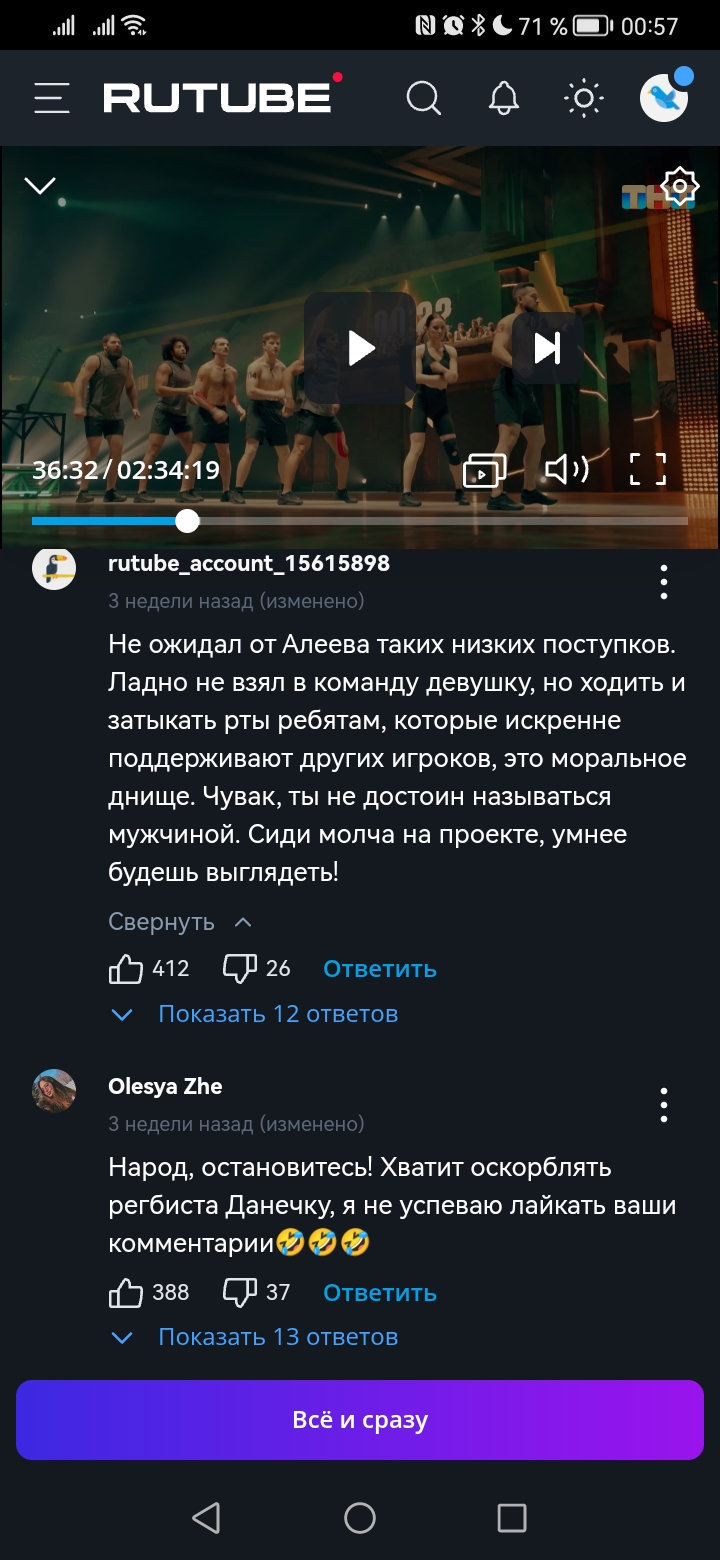Tap the Всё и сразу button
The image size is (720, 1560).
click(x=360, y=1420)
